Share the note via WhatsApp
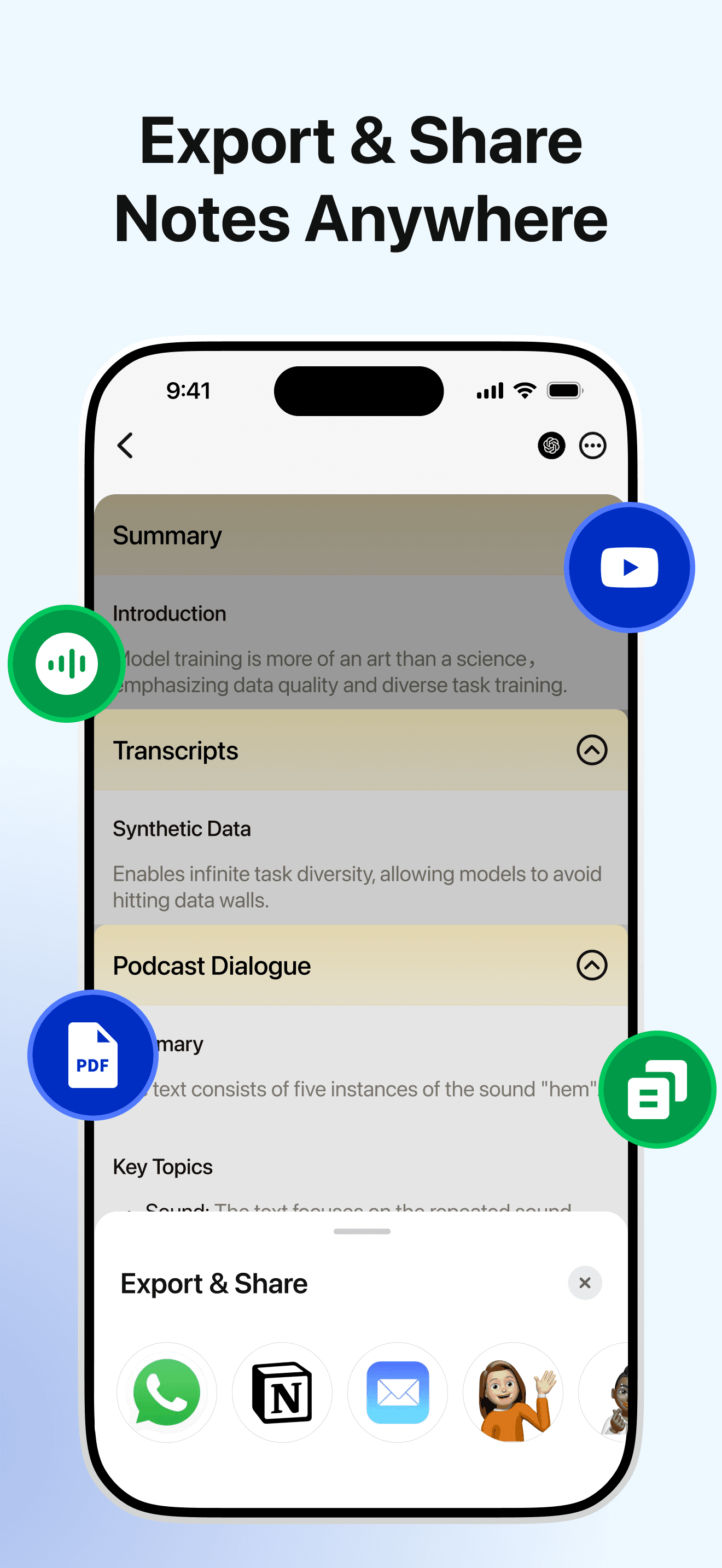This screenshot has height=1568, width=722. point(166,1392)
